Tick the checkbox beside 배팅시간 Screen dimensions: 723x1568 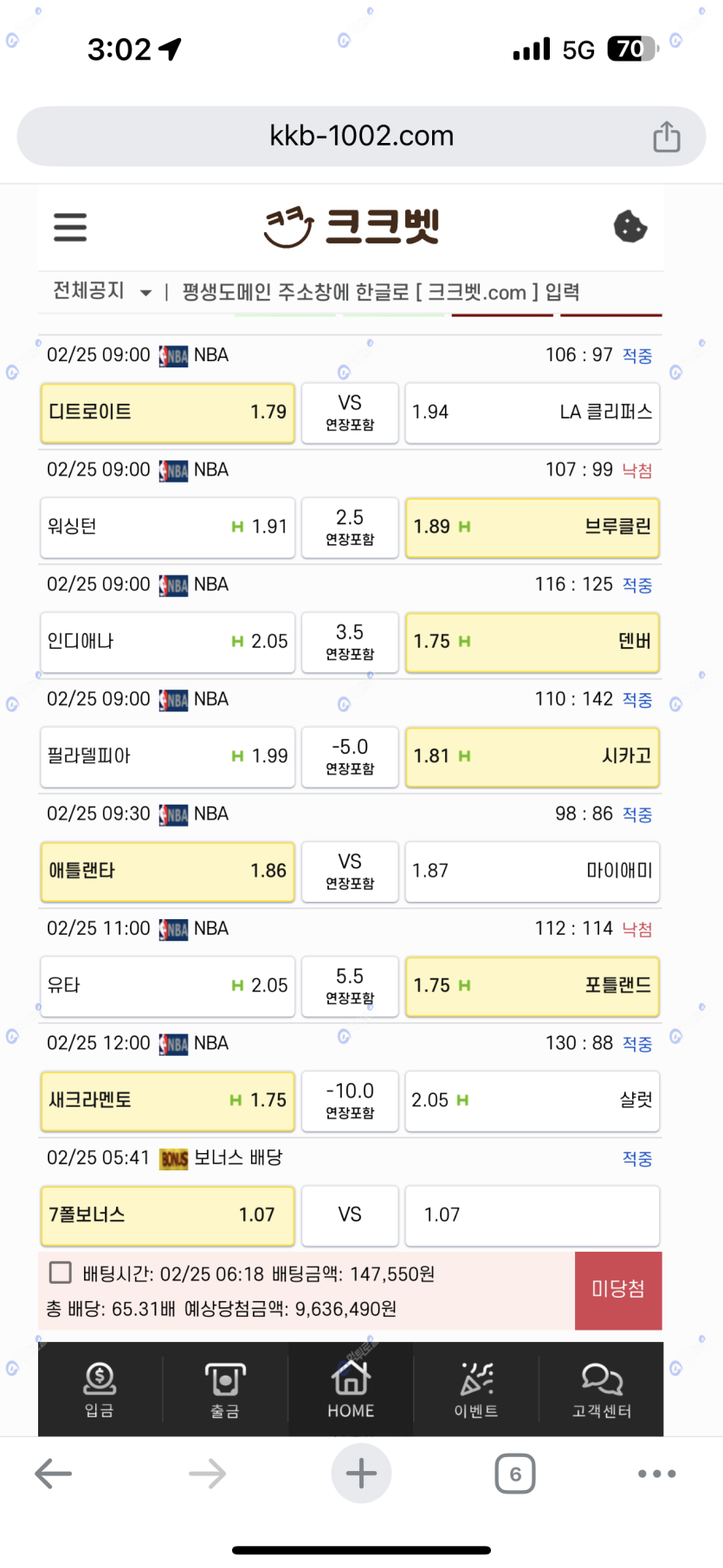61,1273
